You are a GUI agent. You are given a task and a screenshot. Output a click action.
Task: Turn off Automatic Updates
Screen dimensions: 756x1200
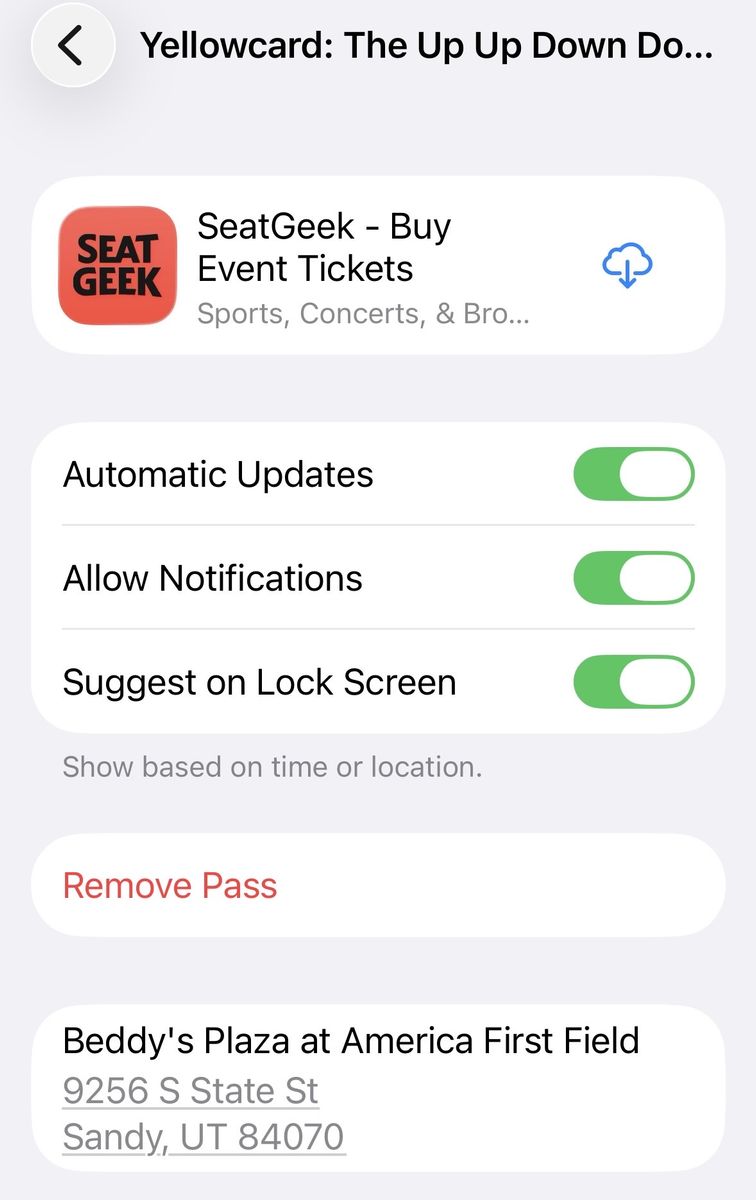633,474
